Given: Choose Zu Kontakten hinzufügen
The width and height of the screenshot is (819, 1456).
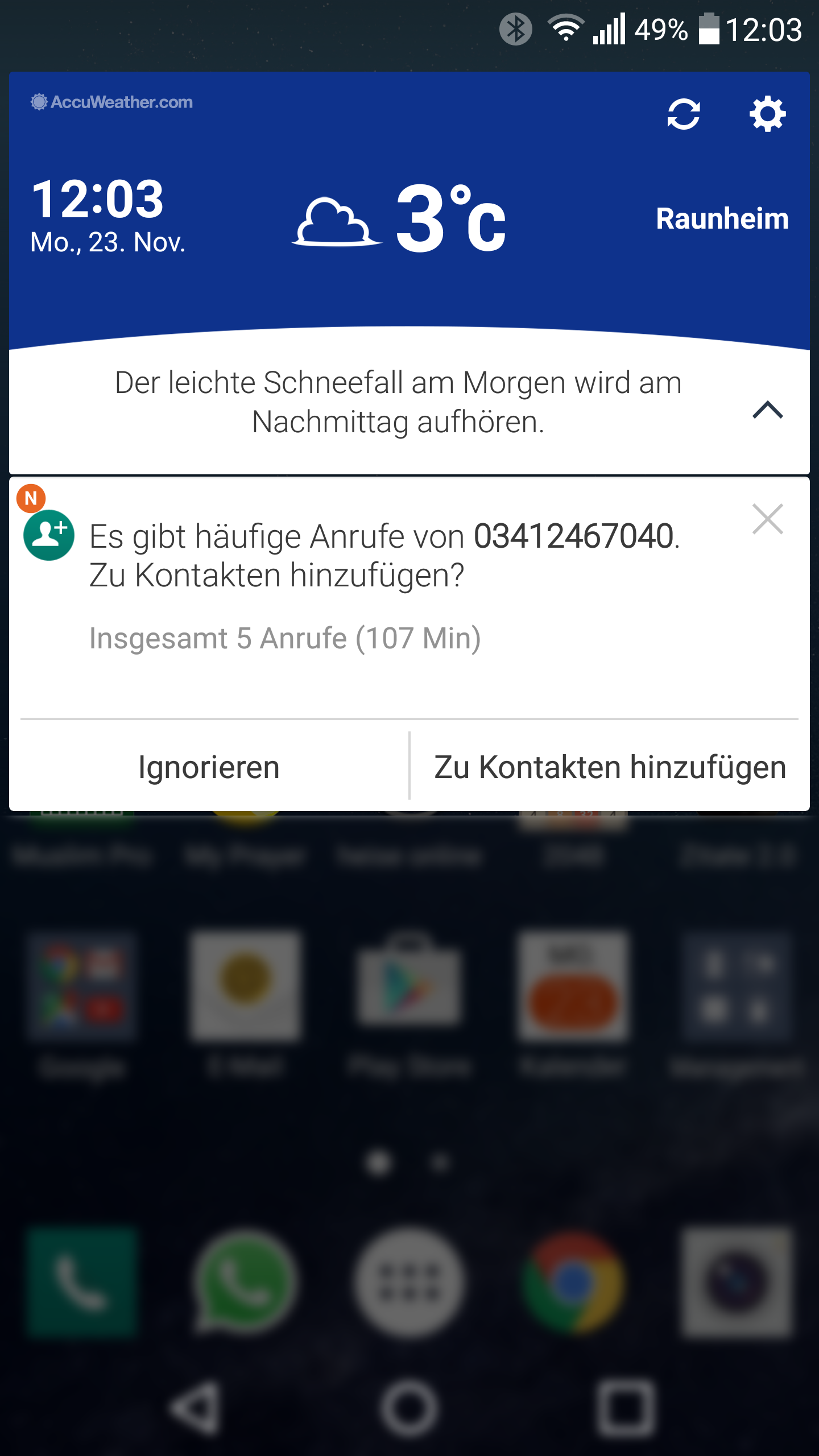Looking at the screenshot, I should (610, 767).
